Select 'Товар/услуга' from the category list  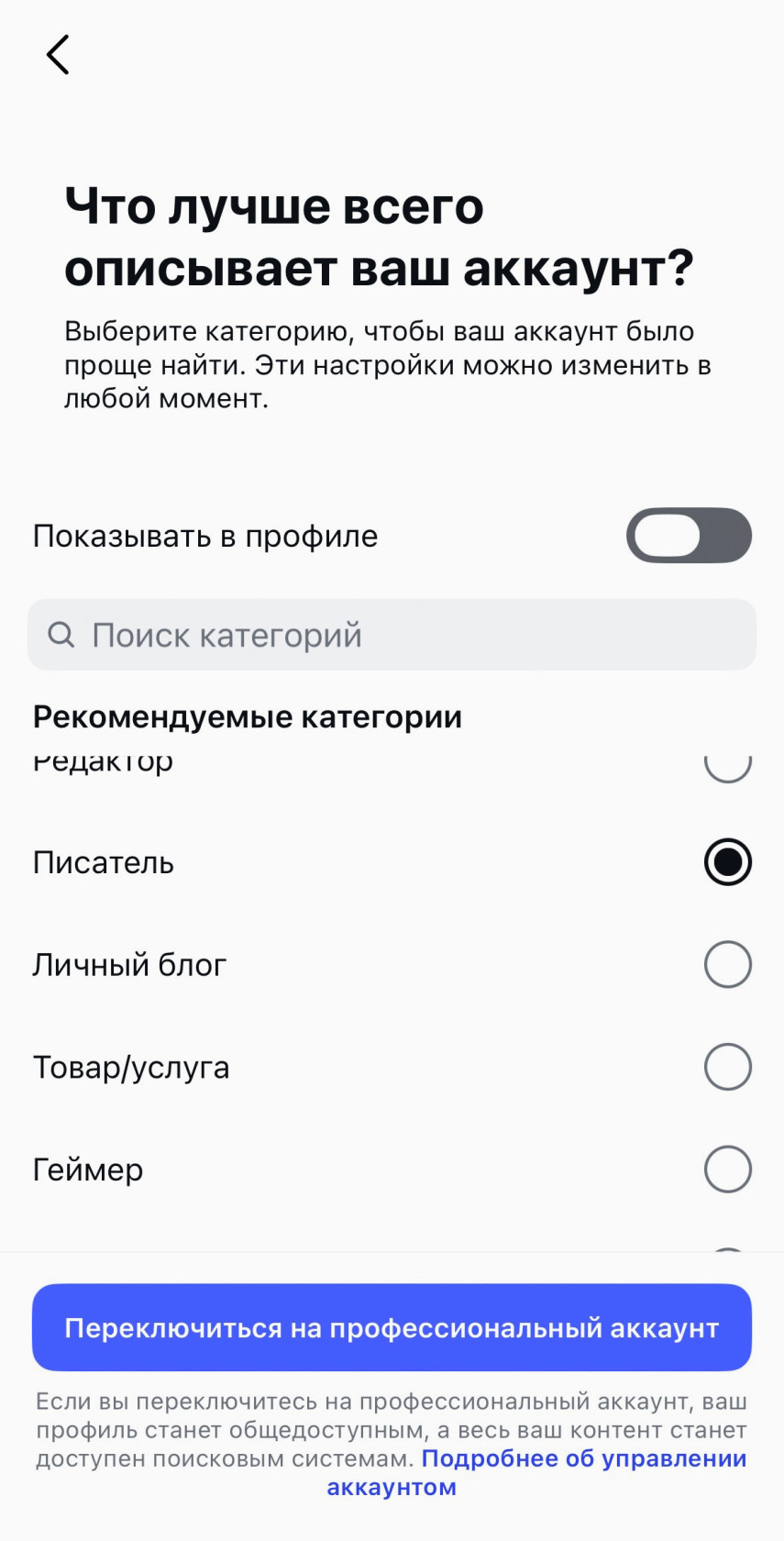click(726, 1067)
